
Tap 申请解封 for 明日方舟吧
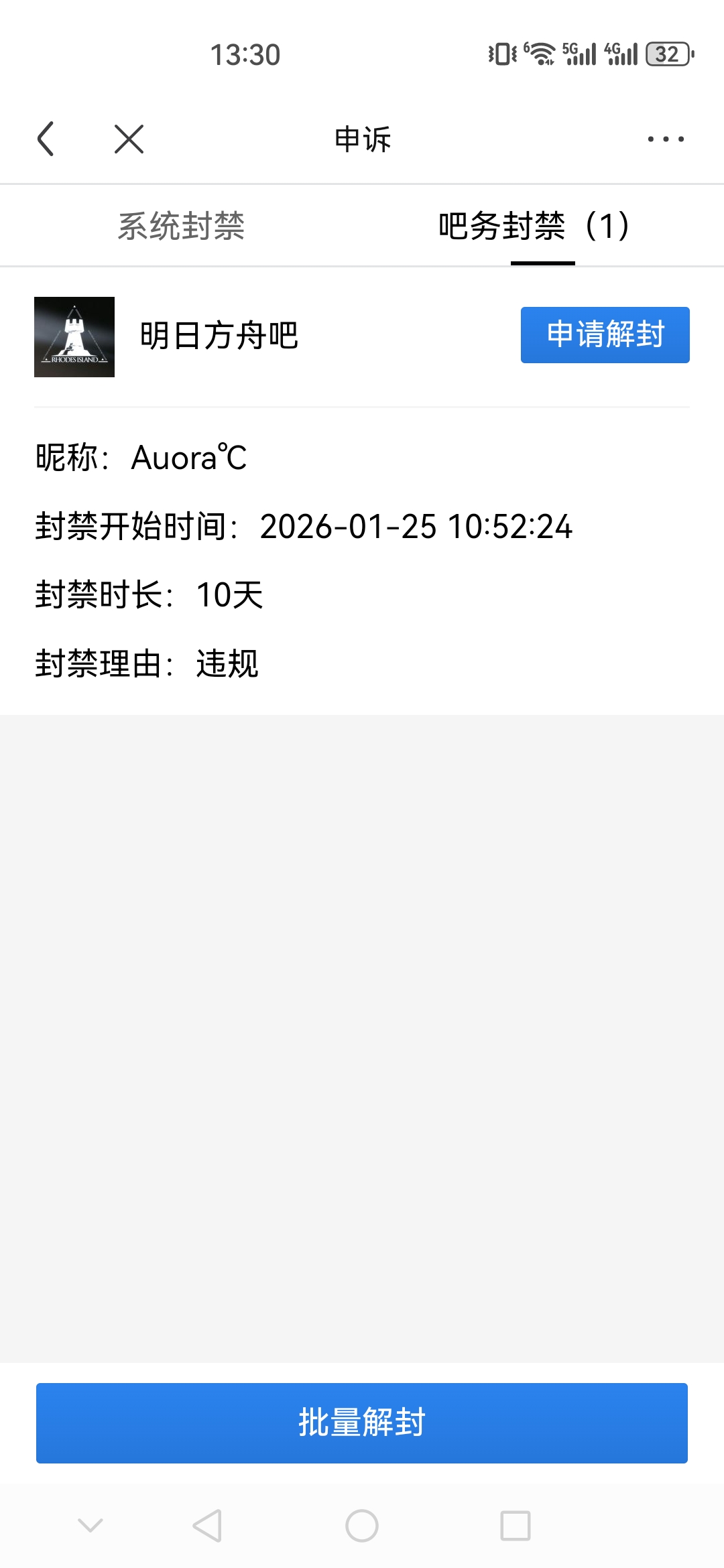(605, 335)
